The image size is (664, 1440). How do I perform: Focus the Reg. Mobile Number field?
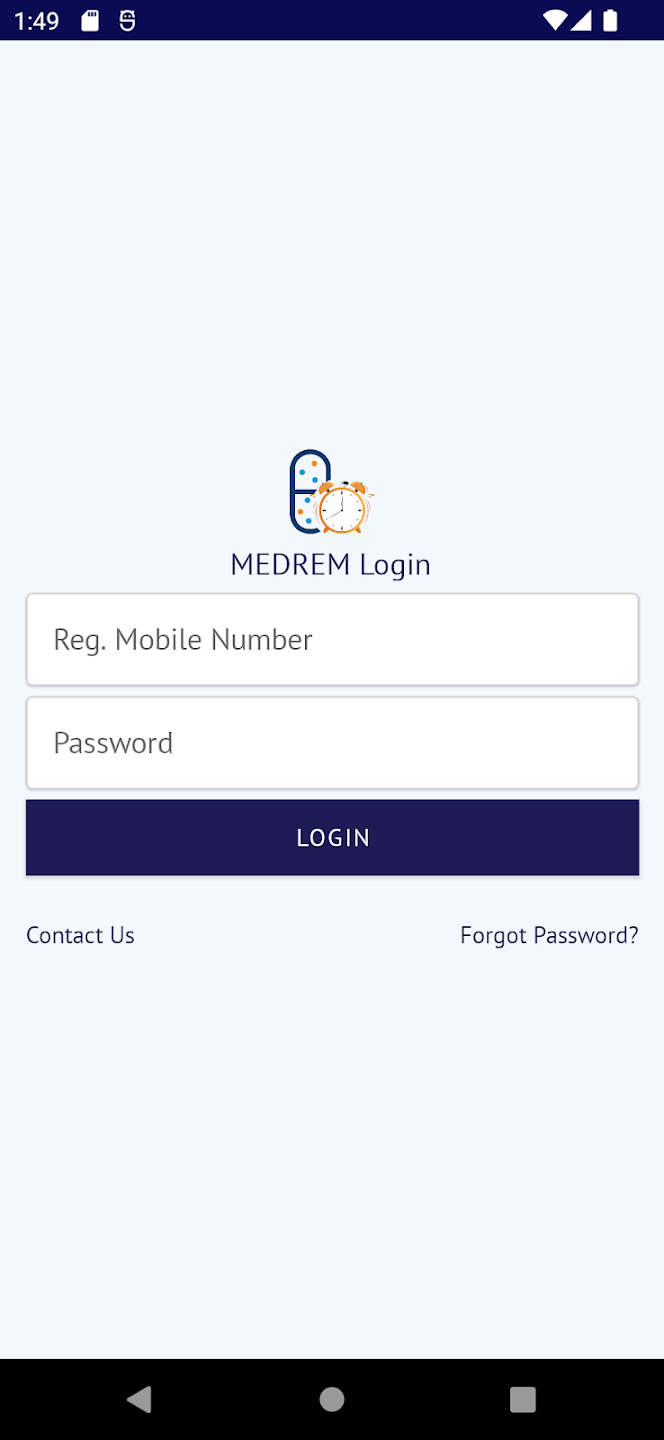(x=332, y=640)
